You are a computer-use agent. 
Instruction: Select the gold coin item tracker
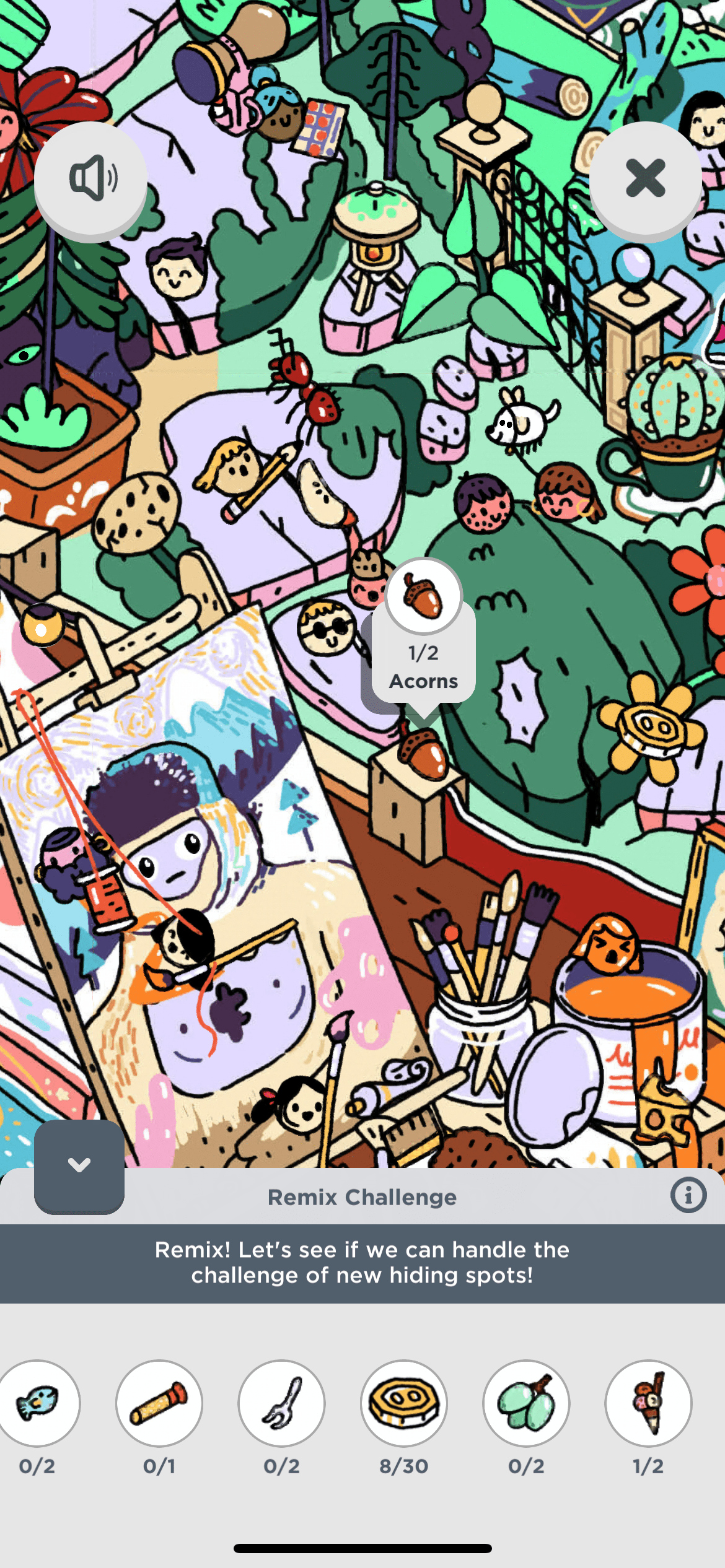tap(404, 1402)
